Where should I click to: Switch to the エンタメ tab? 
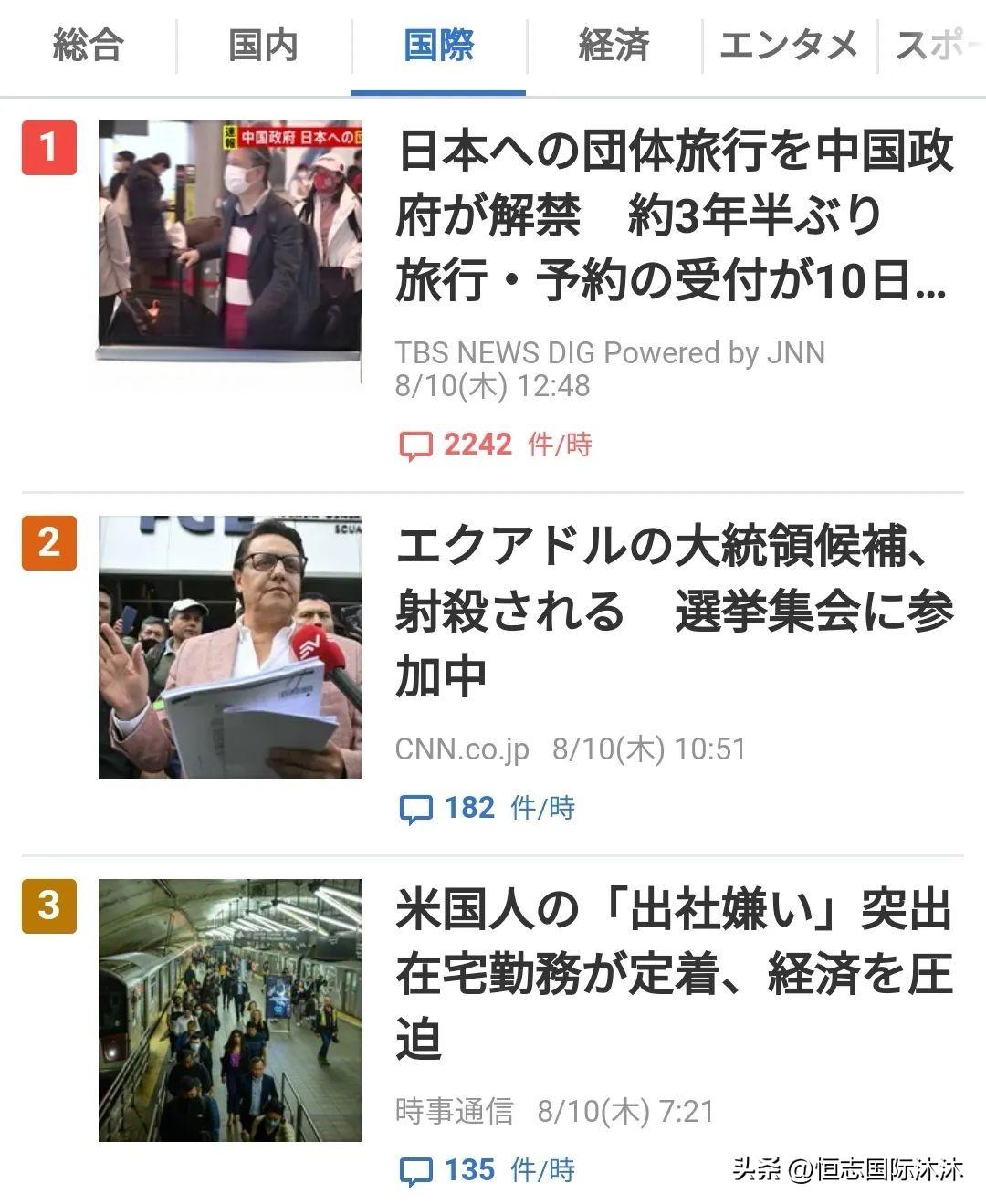pos(789,46)
